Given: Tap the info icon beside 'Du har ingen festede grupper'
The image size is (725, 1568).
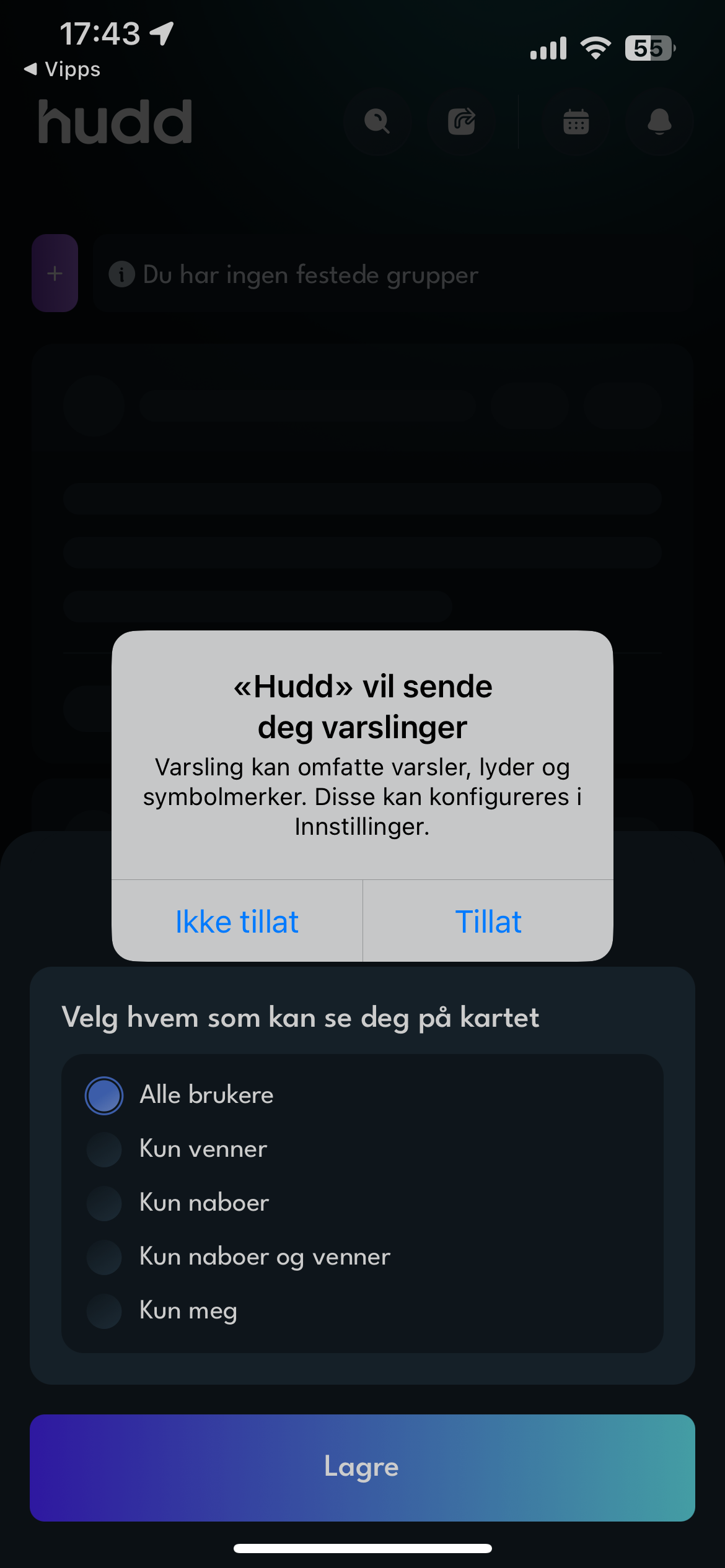Looking at the screenshot, I should coord(121,274).
